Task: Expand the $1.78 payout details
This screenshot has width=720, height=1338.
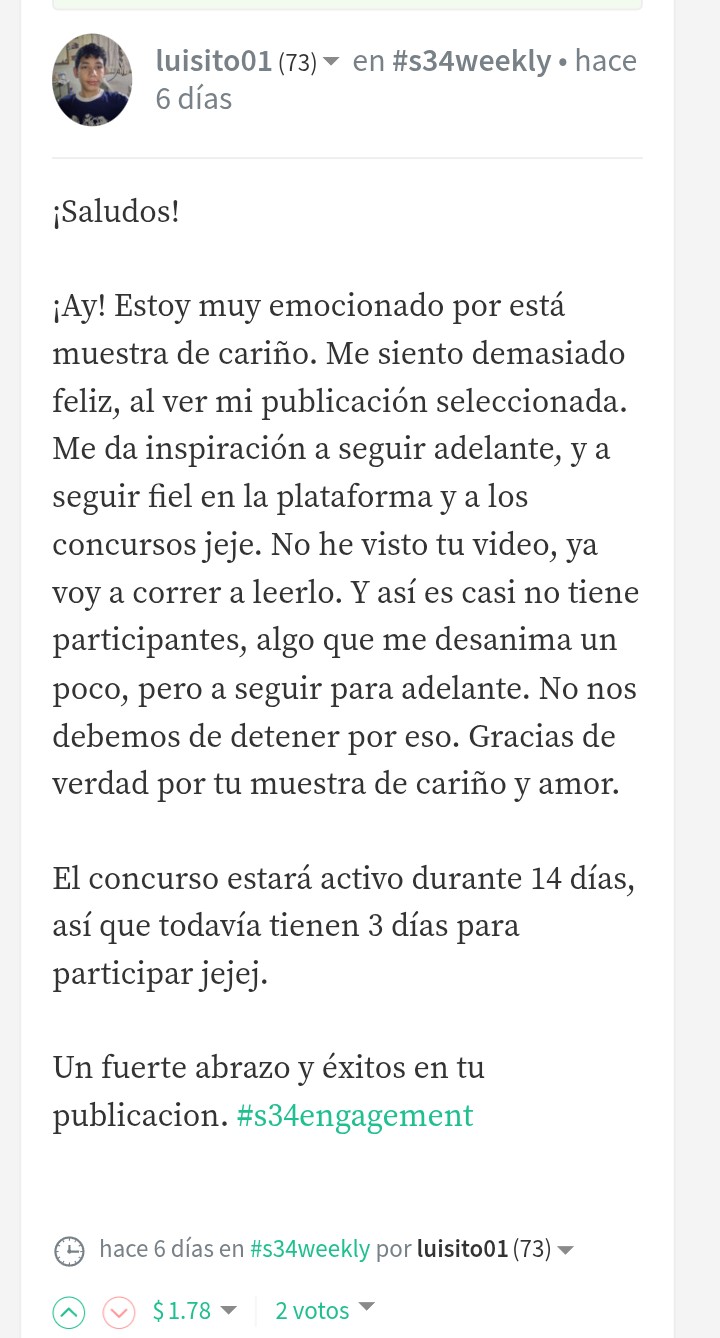Action: pos(194,1310)
